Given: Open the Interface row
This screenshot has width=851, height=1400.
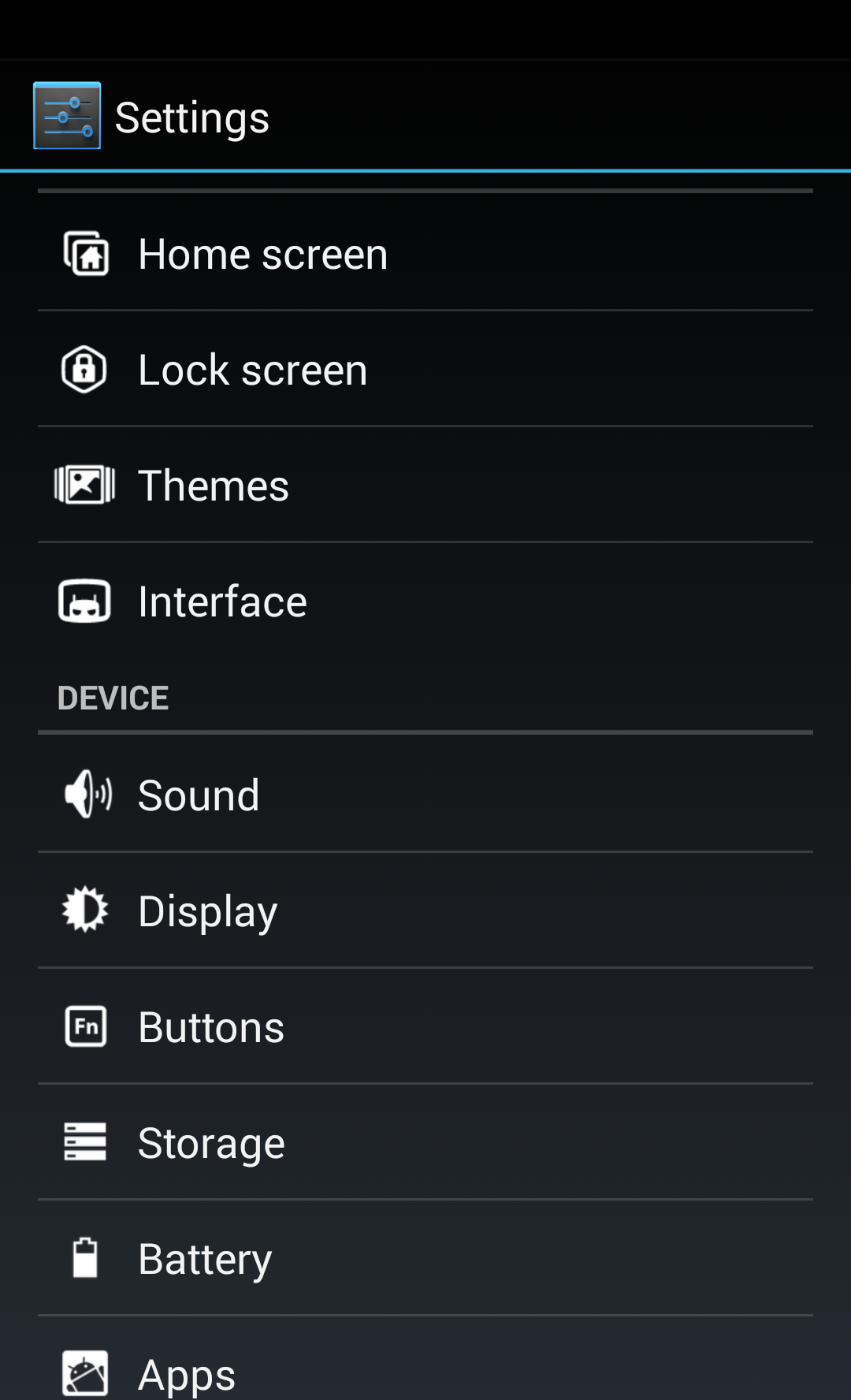Looking at the screenshot, I should click(425, 601).
